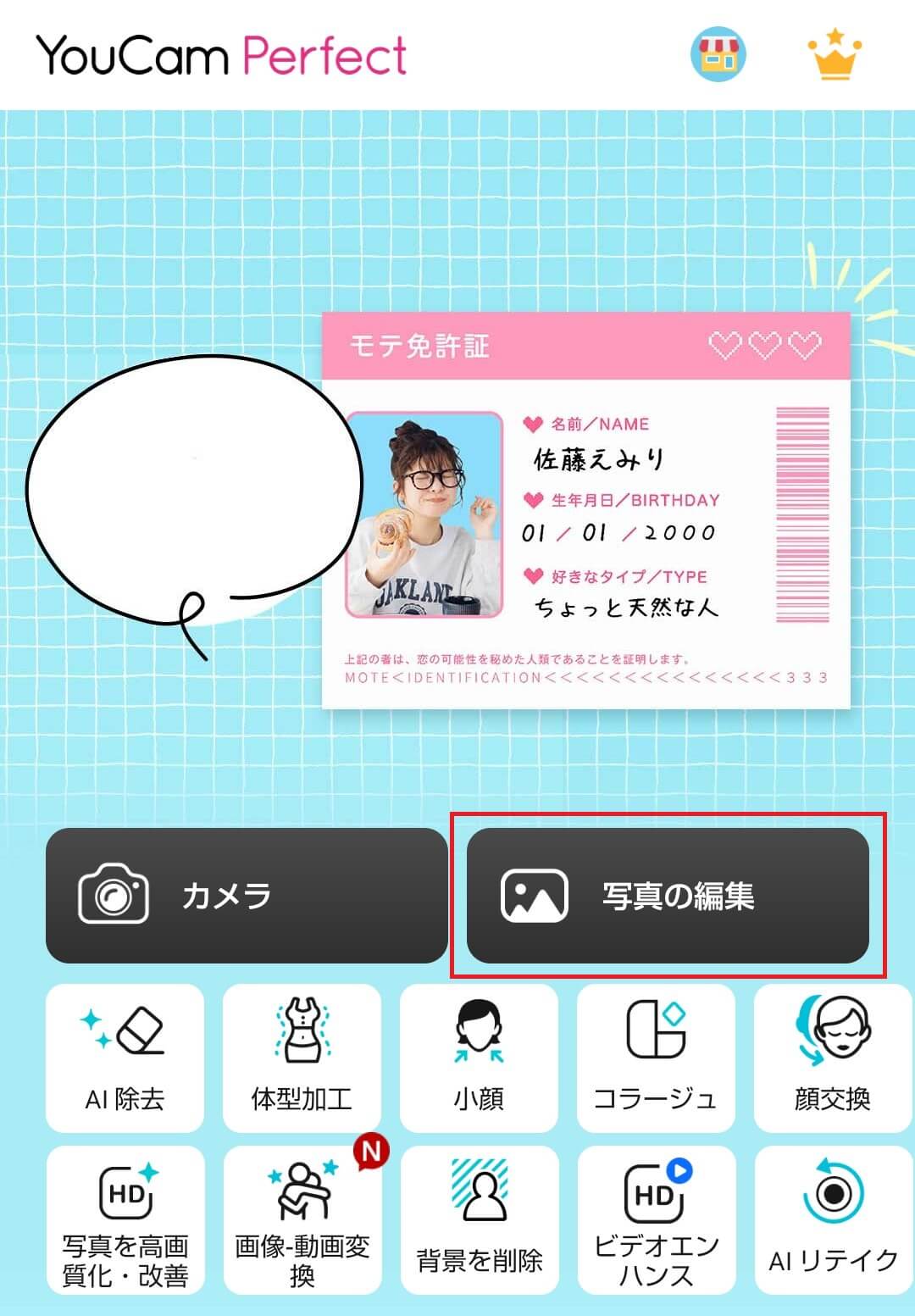Select 写真を高画質化・改善 photo enhancer
Viewport: 915px width, 1316px height.
(125, 1219)
